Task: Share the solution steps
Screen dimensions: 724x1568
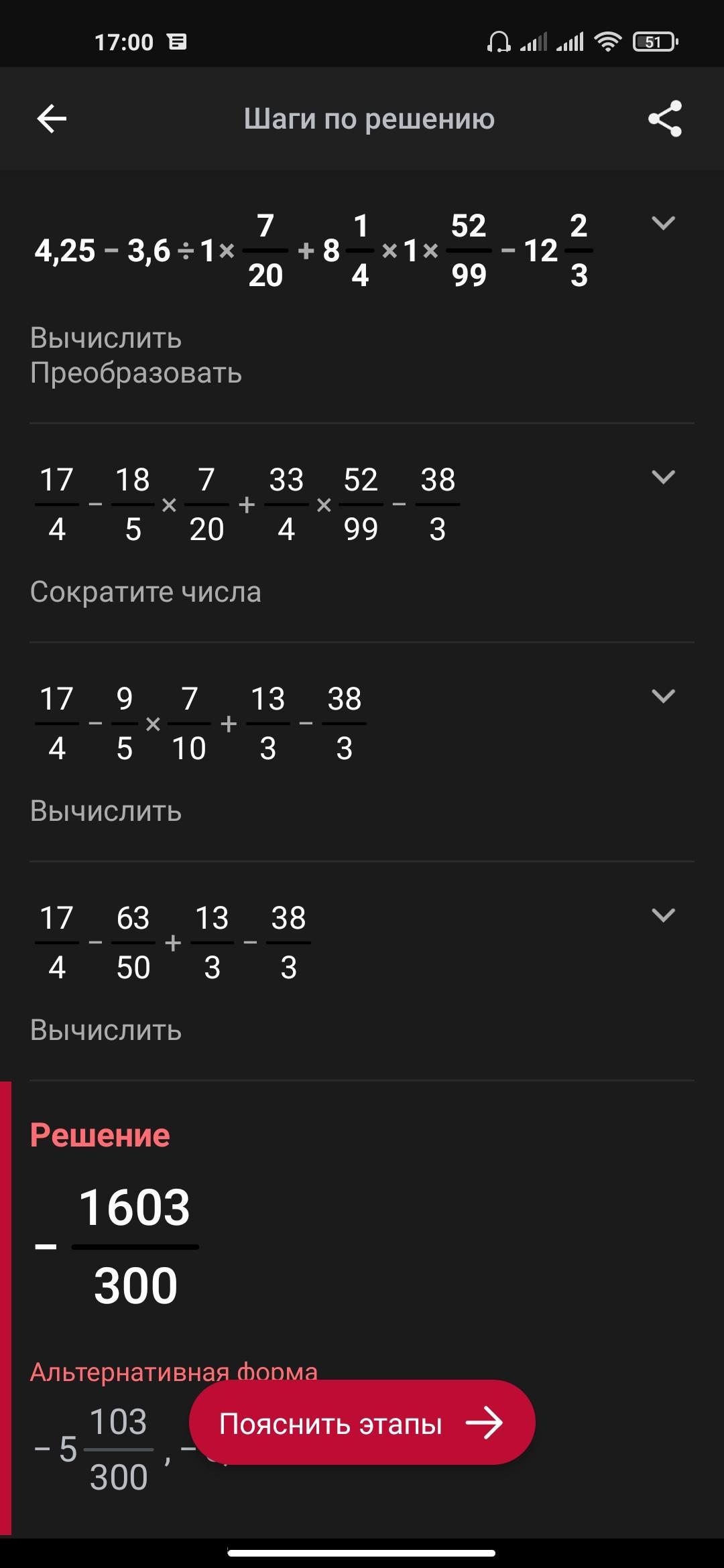Action: click(x=664, y=119)
